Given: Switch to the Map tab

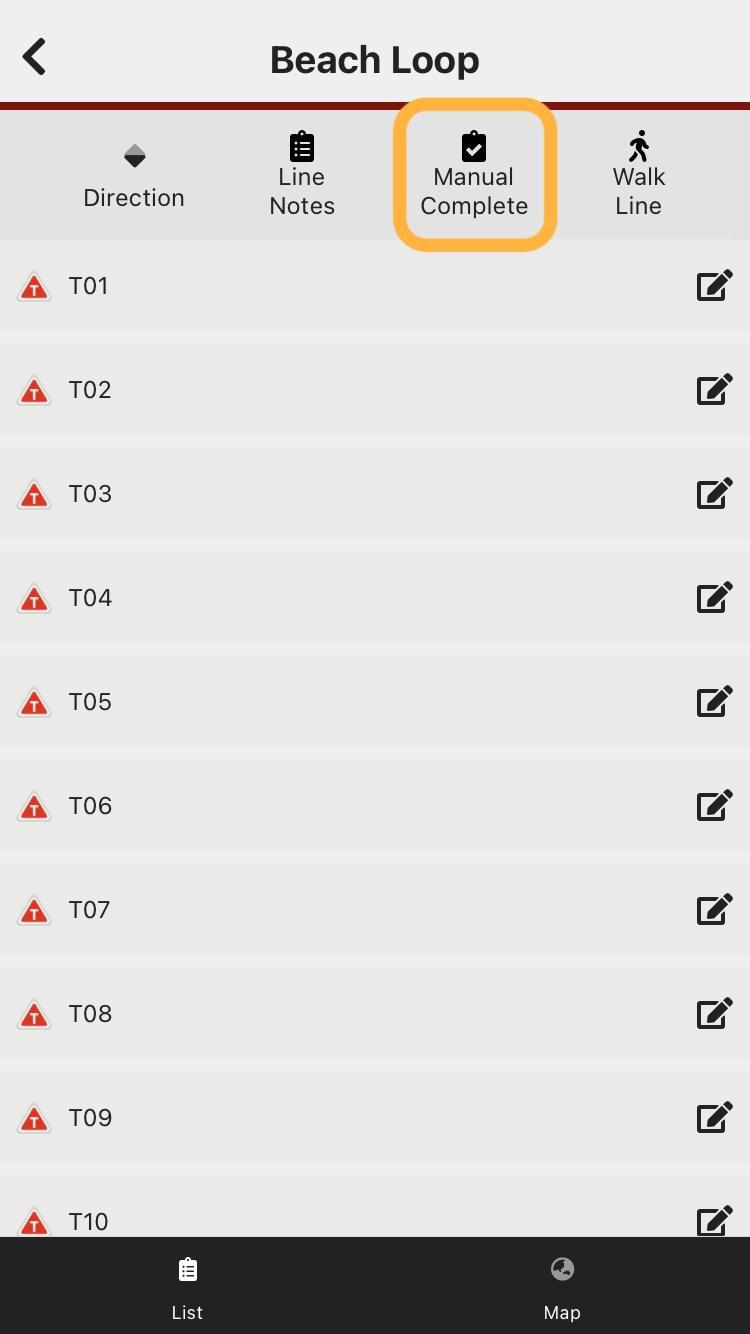Looking at the screenshot, I should tap(562, 1288).
